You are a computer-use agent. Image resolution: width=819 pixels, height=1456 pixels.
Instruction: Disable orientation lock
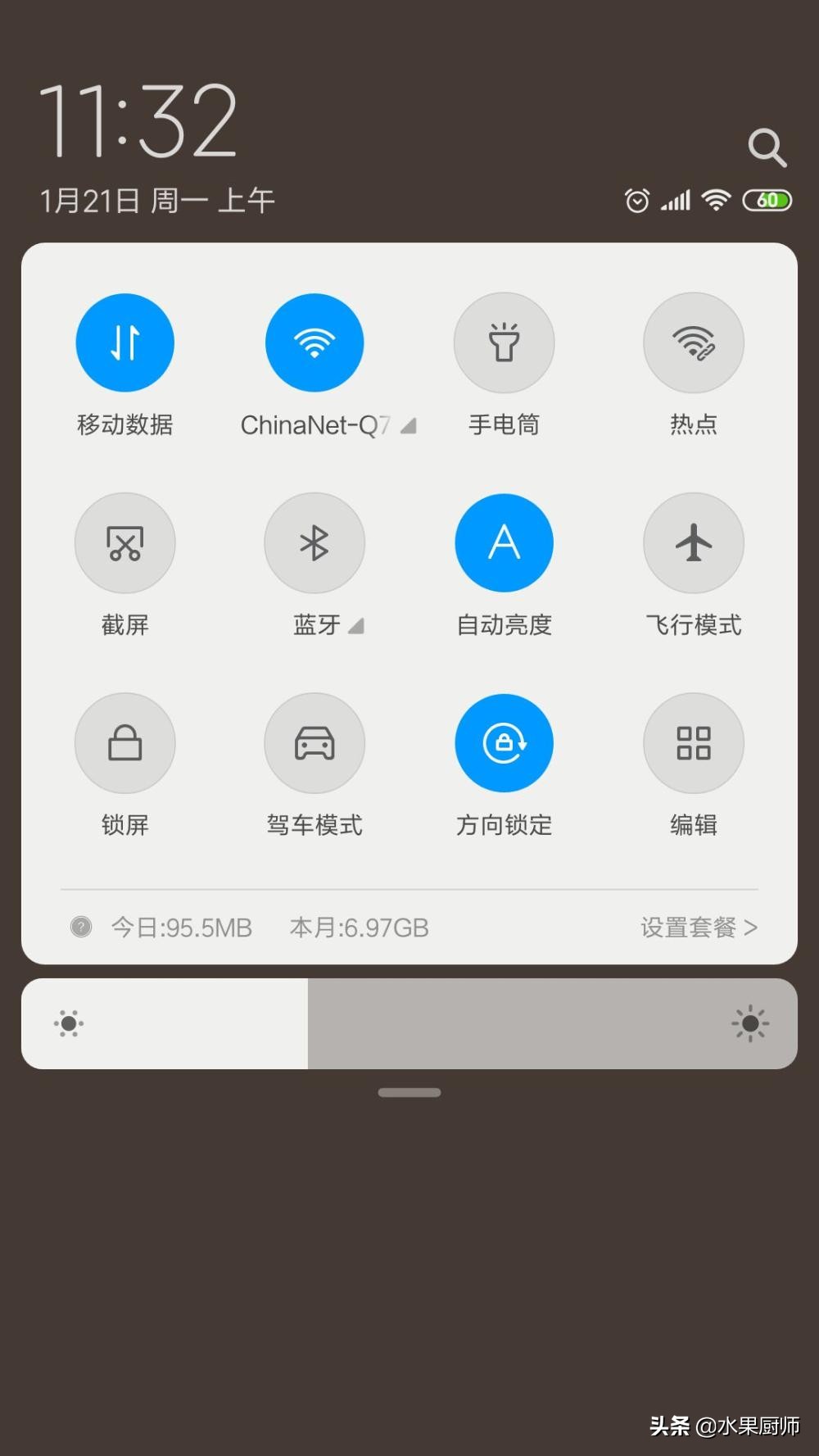point(504,742)
